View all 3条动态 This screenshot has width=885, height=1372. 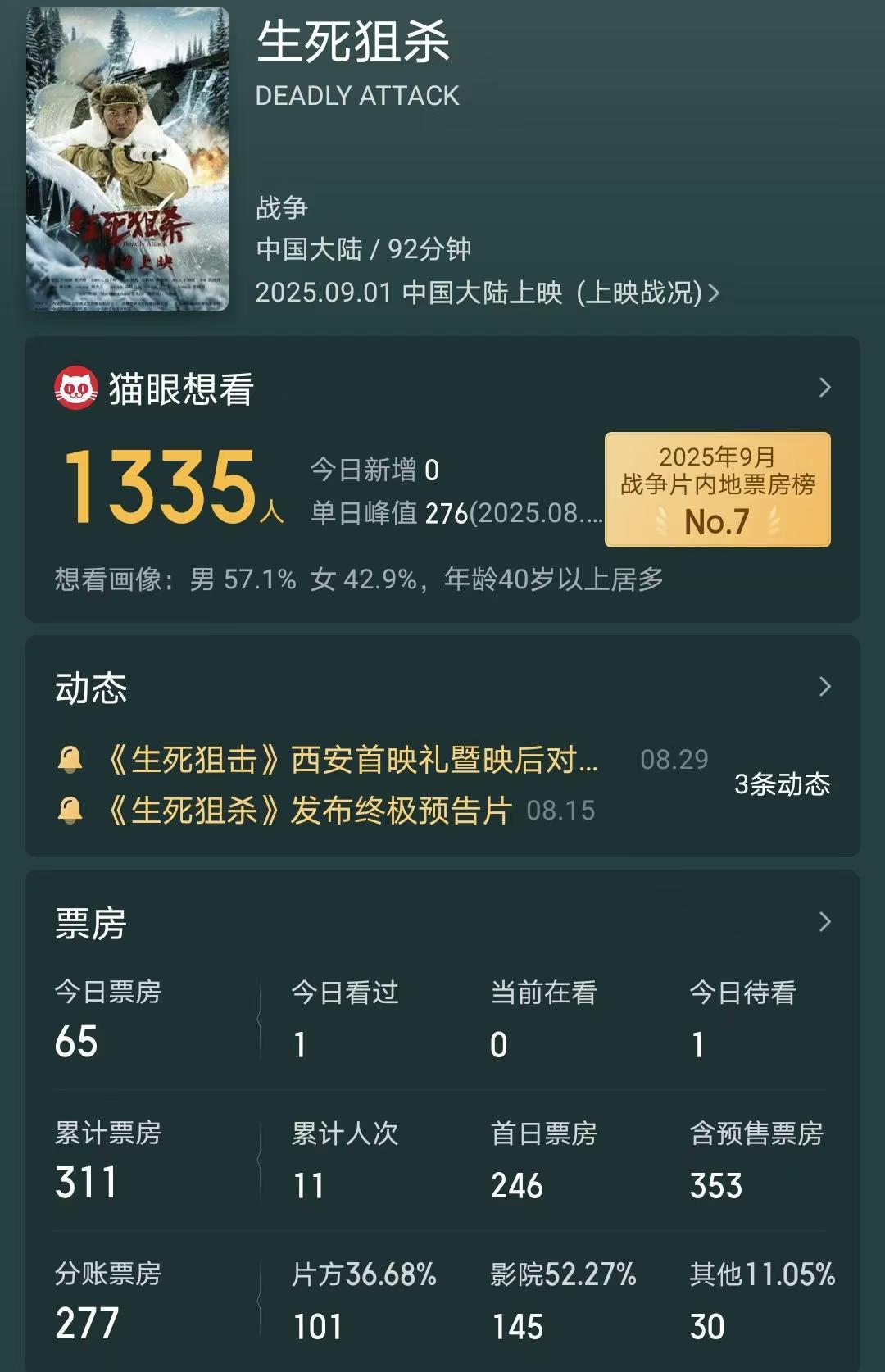[782, 784]
